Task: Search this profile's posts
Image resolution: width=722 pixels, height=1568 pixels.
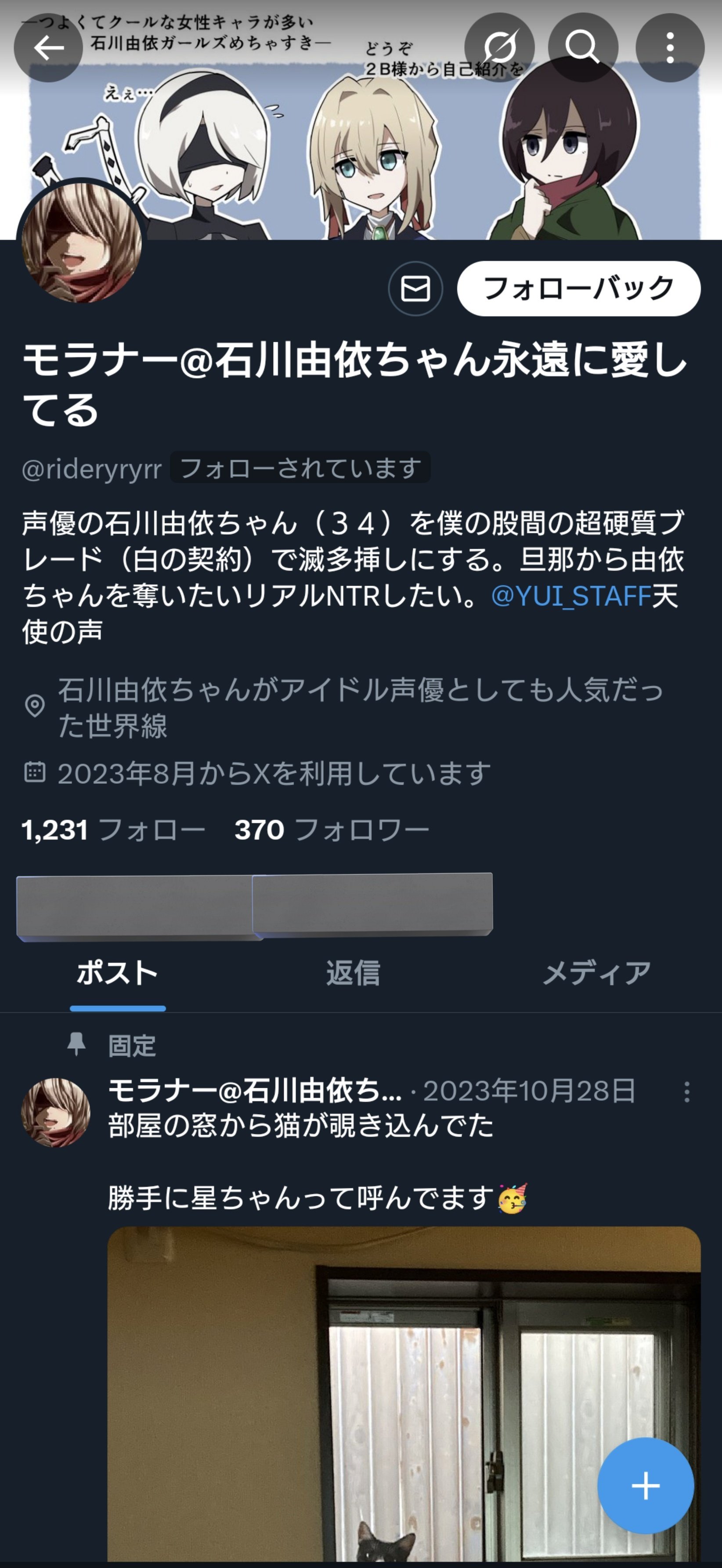Action: point(583,47)
